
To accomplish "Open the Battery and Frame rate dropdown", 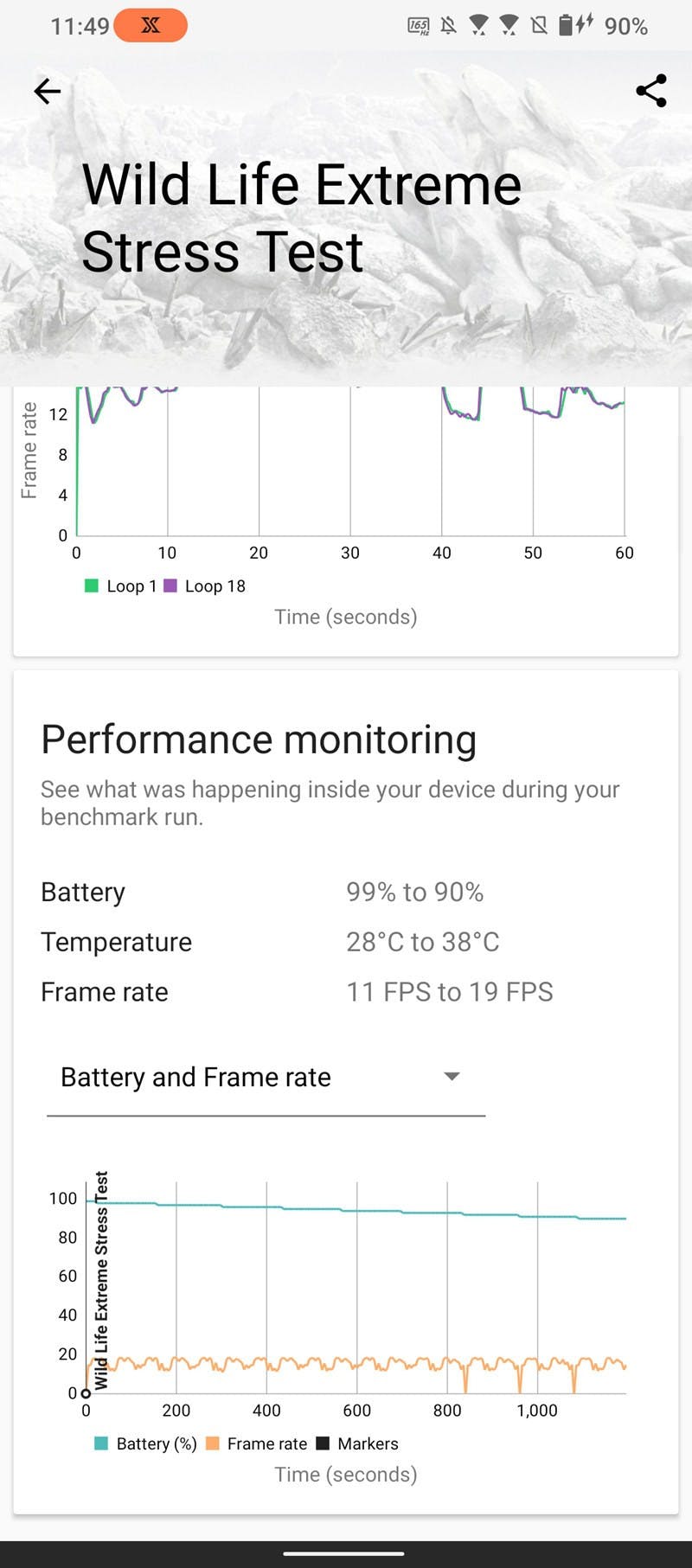I will (265, 1078).
